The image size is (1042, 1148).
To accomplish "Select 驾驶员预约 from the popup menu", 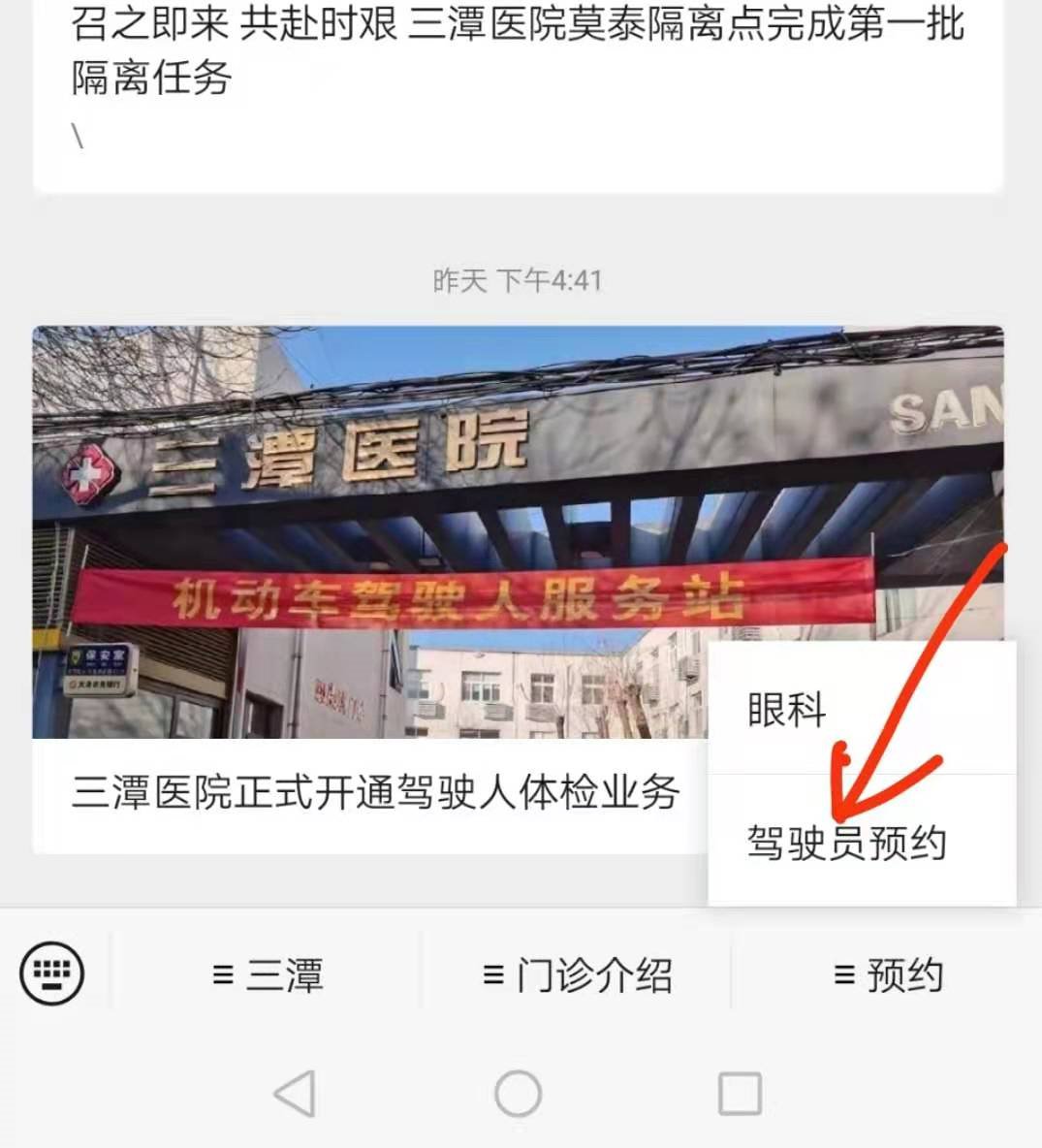I will tap(846, 842).
